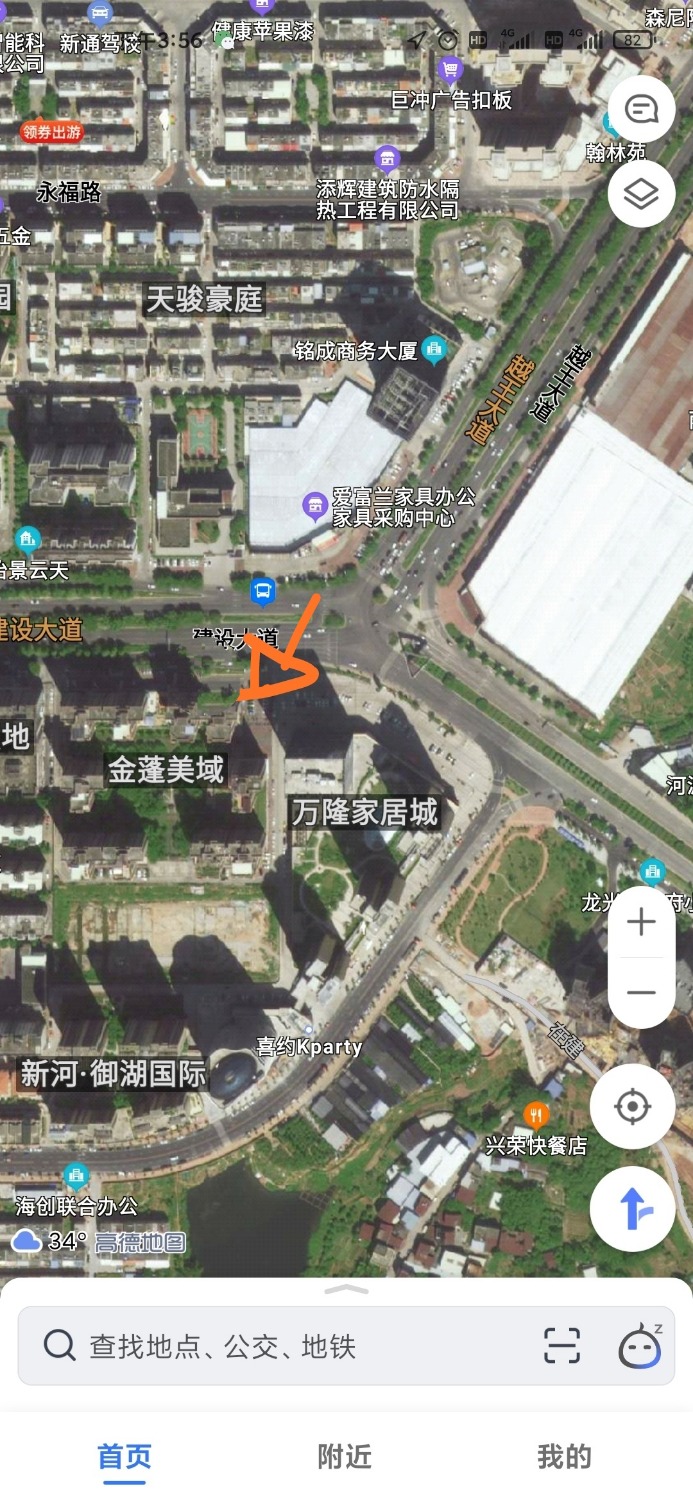Tap the bus stop marker on 建设大道

263,591
